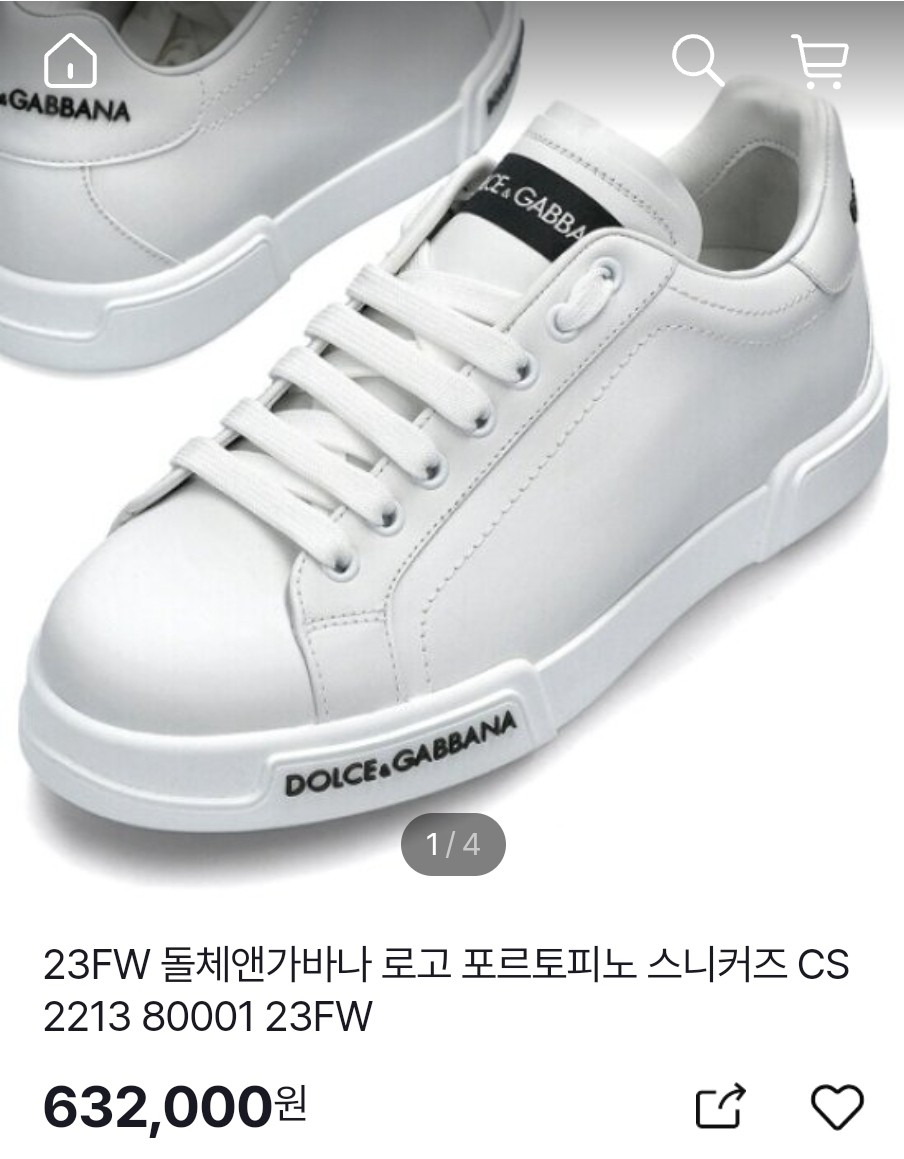Open the shopping cart

coord(820,60)
